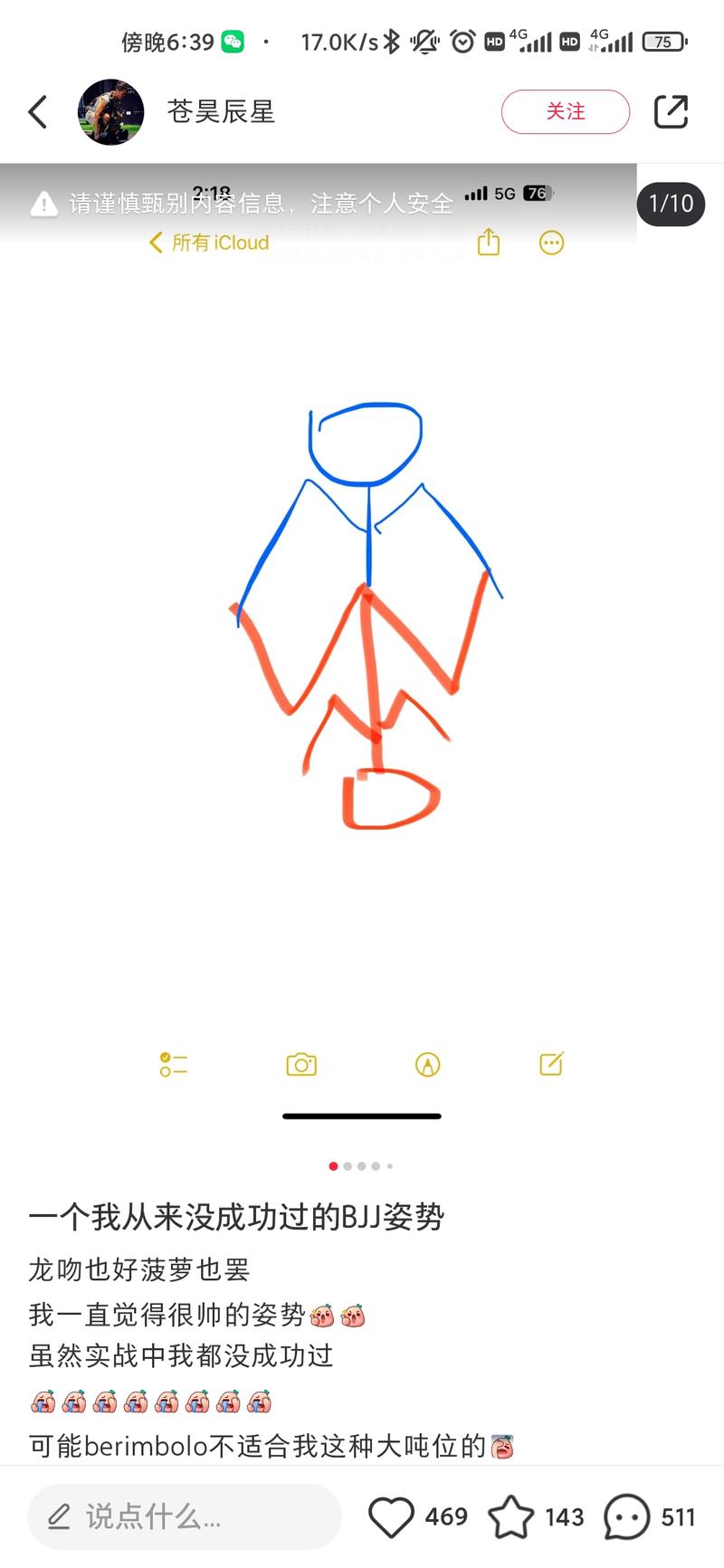724x1568 pixels.
Task: Tap the content safety warning banner
Action: click(x=261, y=204)
